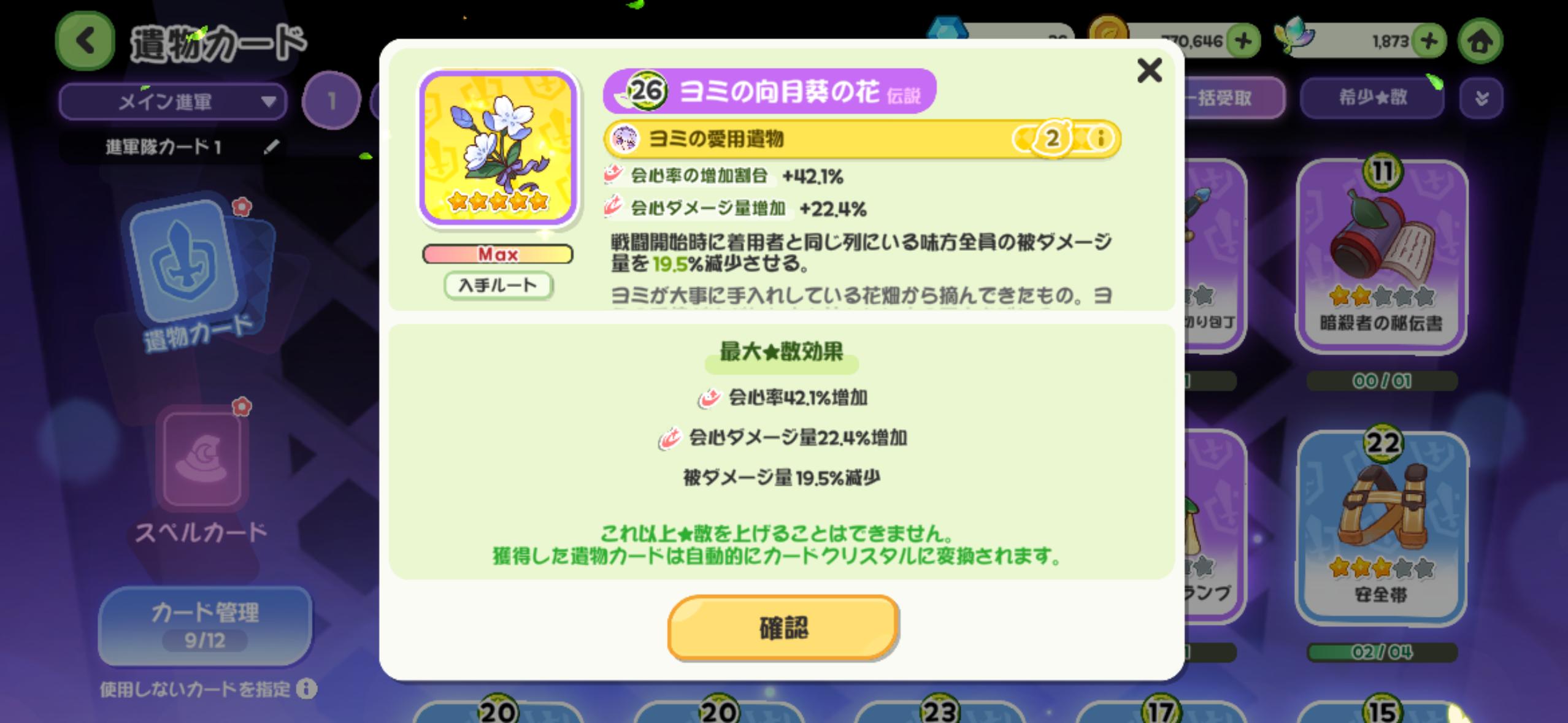1568x723 pixels.
Task: Return to the home screen
Action: 1480,42
